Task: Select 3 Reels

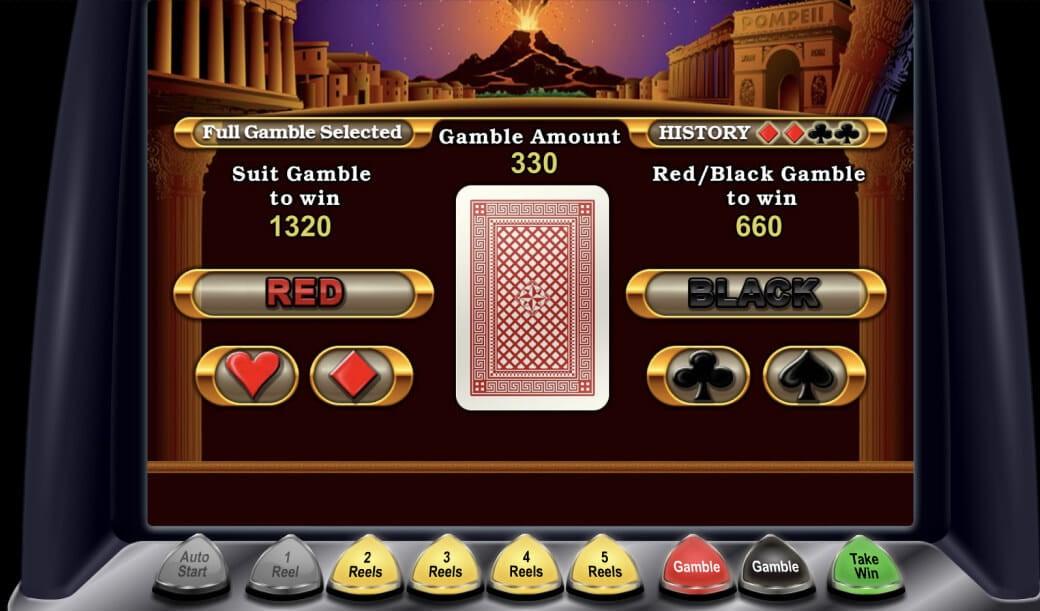Action: pos(445,566)
